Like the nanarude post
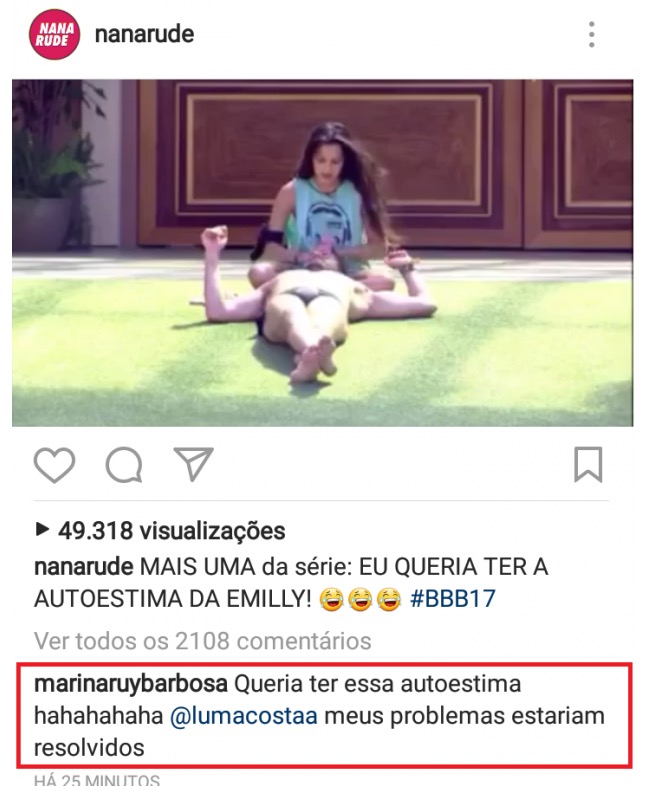Screen dimensions: 650x786 coord(55,465)
